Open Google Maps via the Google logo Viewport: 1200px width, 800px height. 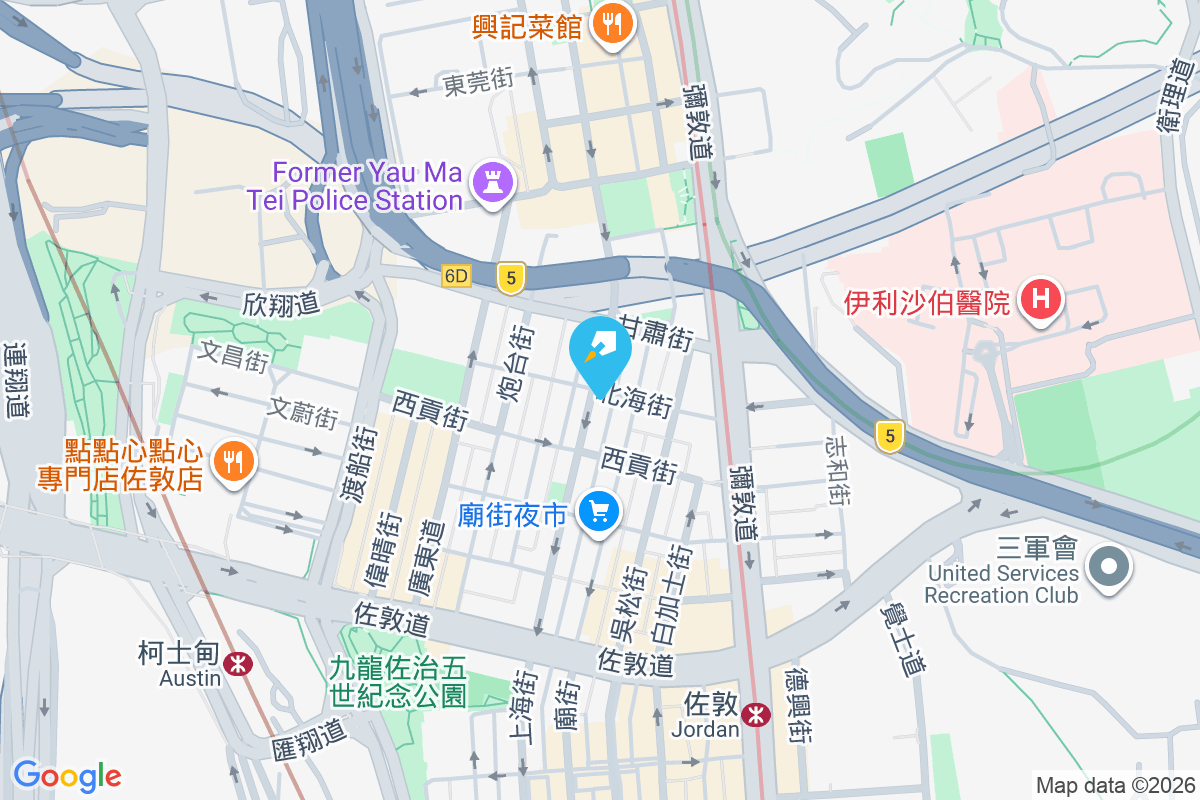click(67, 775)
